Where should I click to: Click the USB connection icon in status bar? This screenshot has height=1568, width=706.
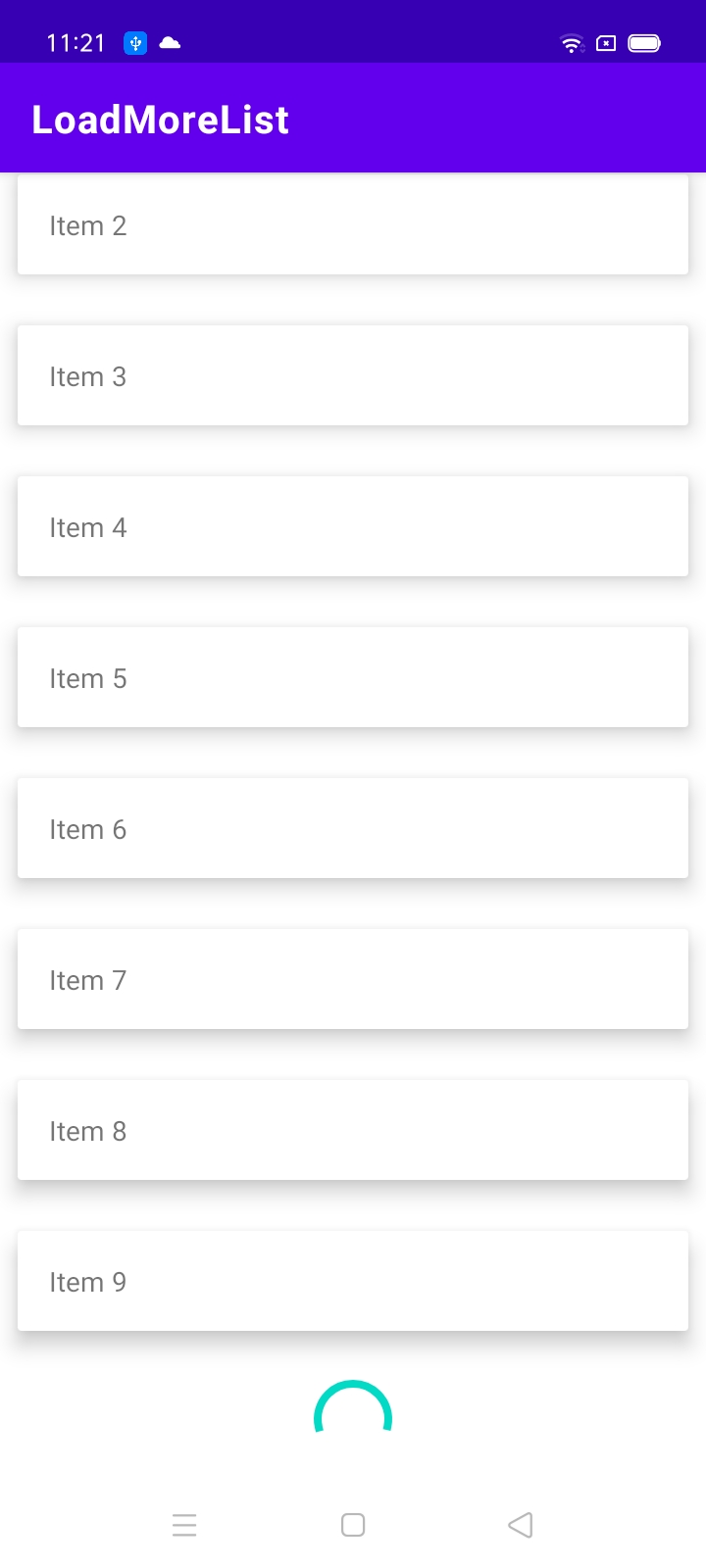click(135, 43)
